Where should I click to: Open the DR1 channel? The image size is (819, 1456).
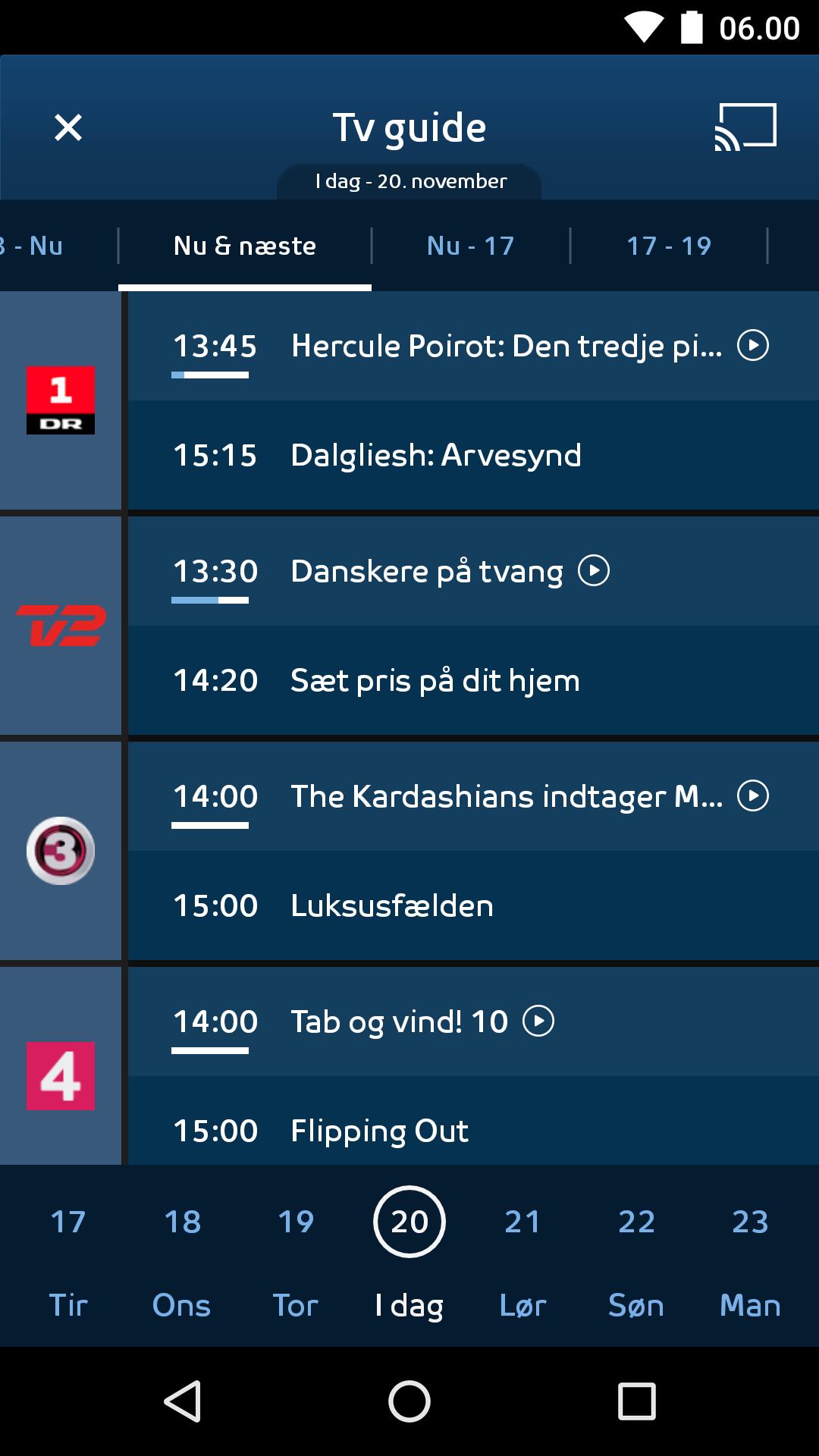(61, 400)
